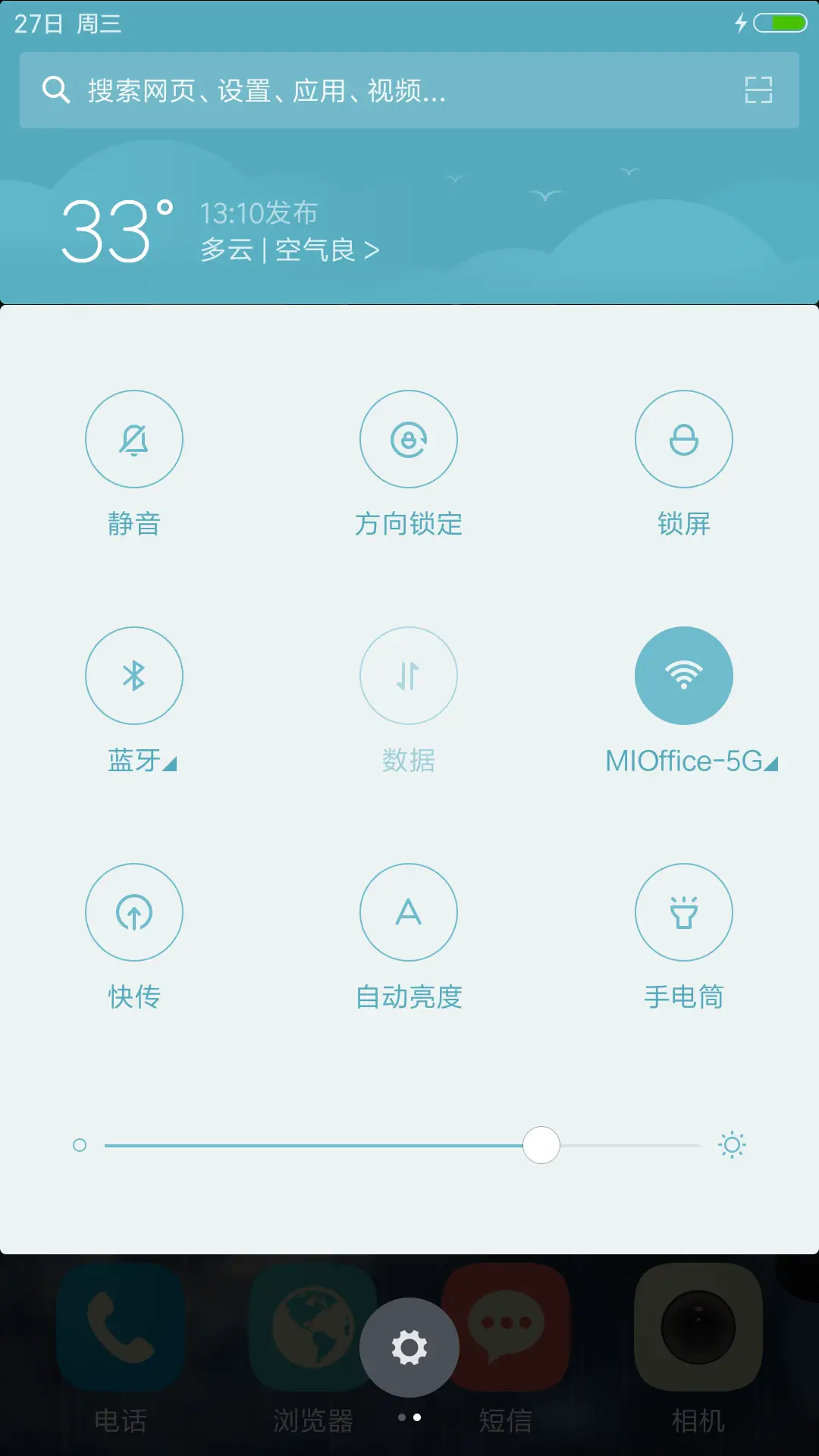Open the flashlight 手电筒

tap(684, 912)
